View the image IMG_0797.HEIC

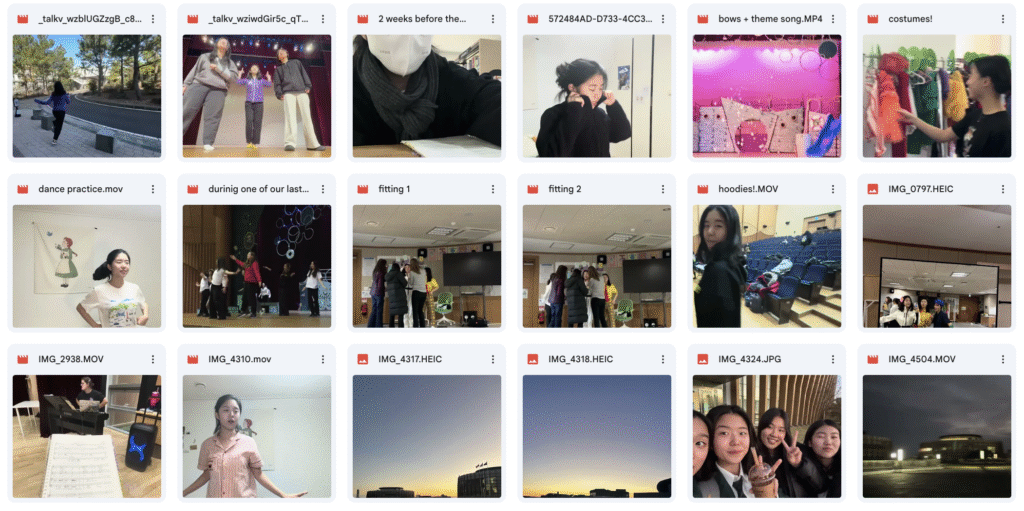click(936, 266)
